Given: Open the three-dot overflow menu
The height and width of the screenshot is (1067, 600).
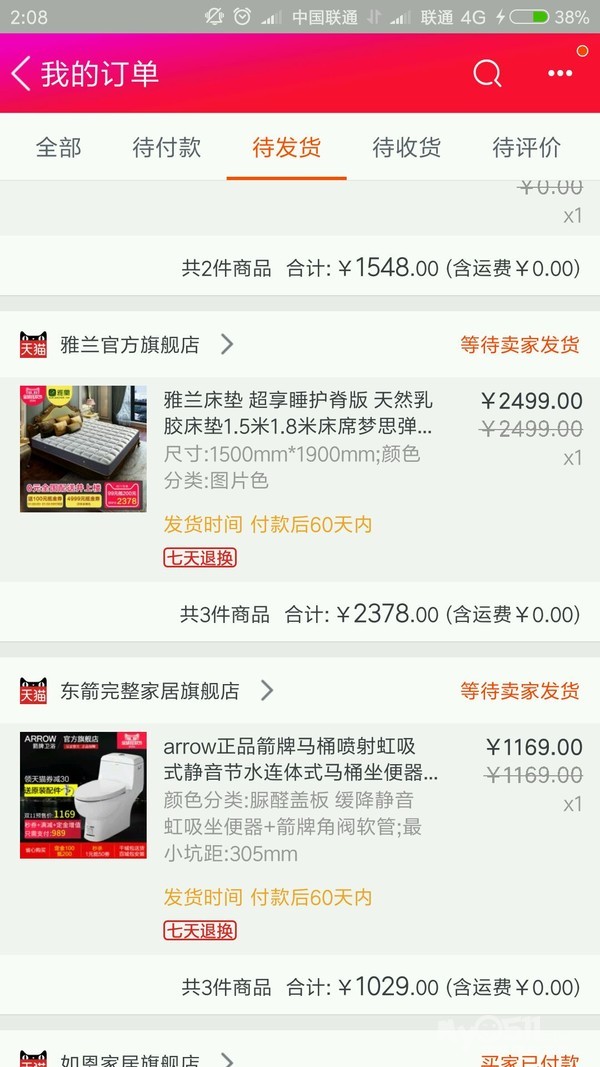Looking at the screenshot, I should coord(560,73).
